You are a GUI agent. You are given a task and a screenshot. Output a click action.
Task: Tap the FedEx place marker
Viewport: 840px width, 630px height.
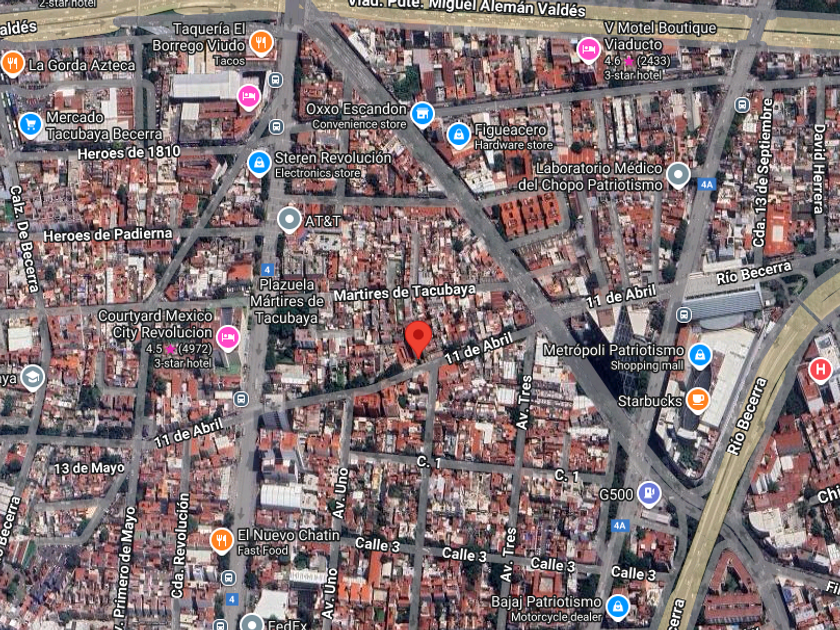coord(252,623)
